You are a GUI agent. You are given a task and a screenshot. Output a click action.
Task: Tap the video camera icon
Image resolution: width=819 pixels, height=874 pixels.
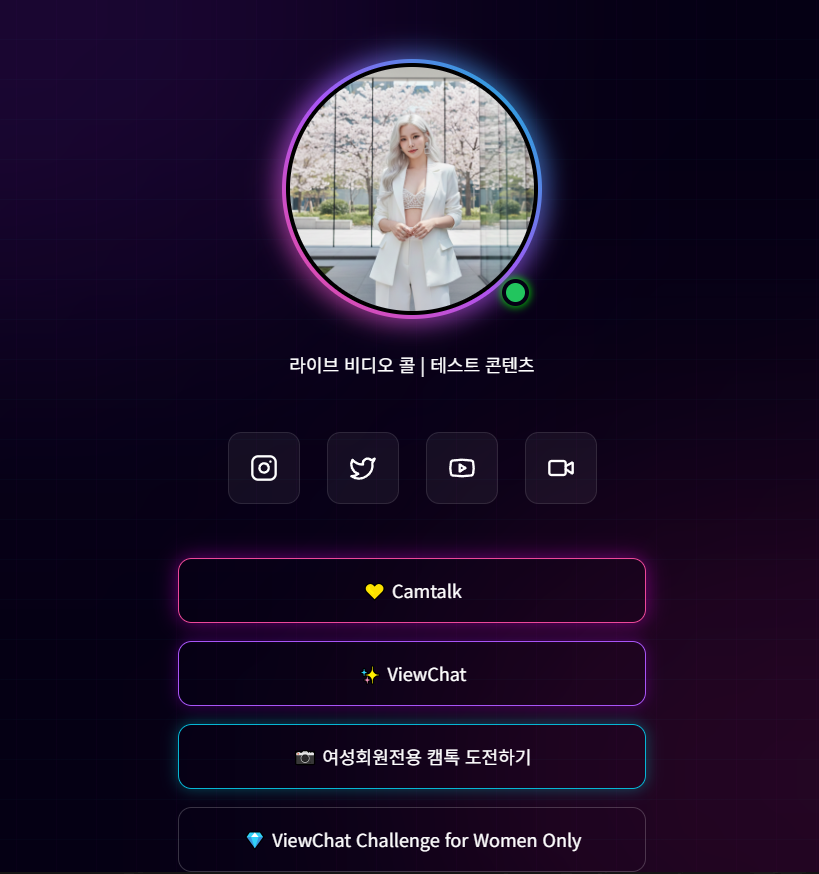click(x=561, y=468)
